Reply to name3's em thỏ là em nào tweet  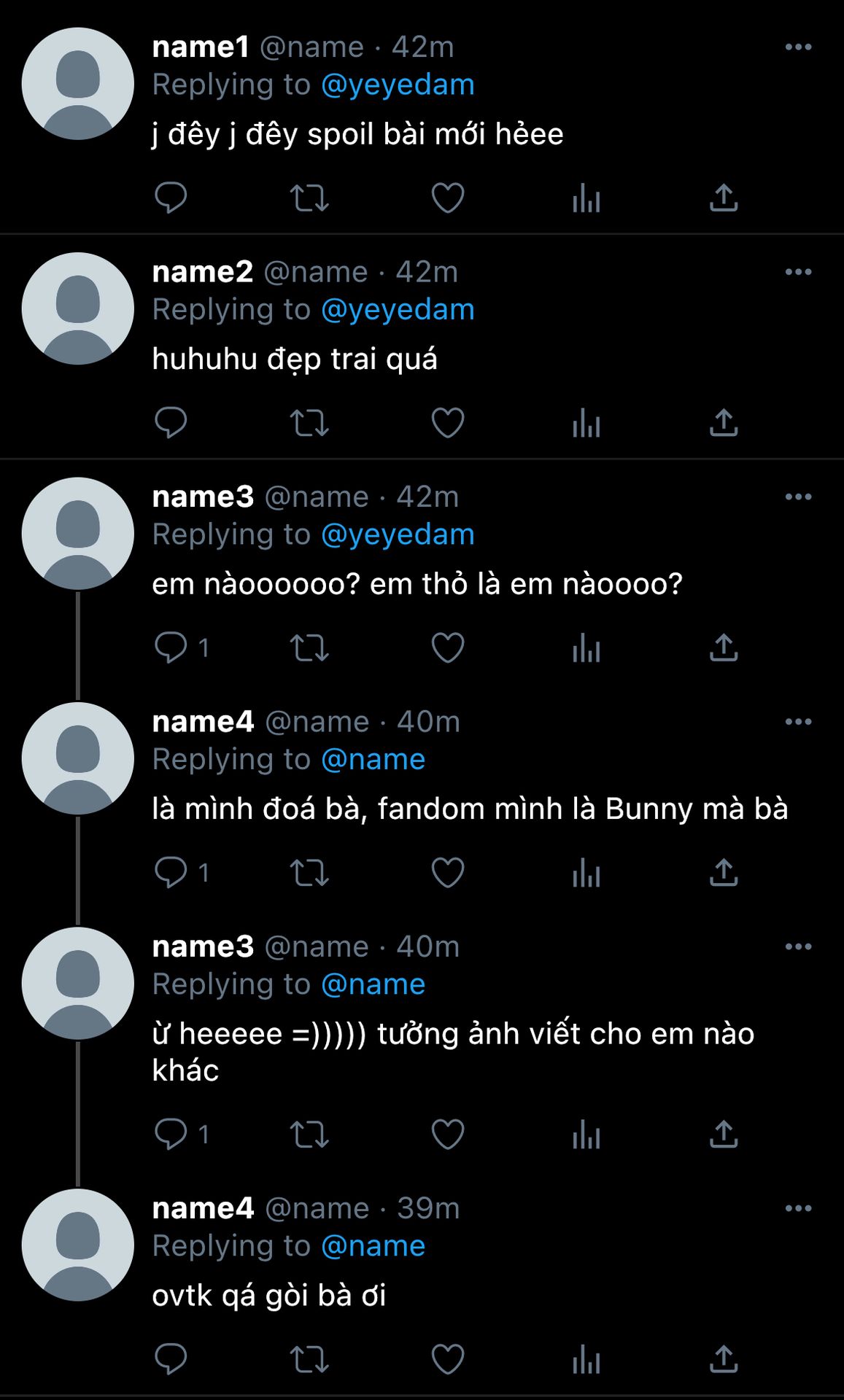coord(171,647)
